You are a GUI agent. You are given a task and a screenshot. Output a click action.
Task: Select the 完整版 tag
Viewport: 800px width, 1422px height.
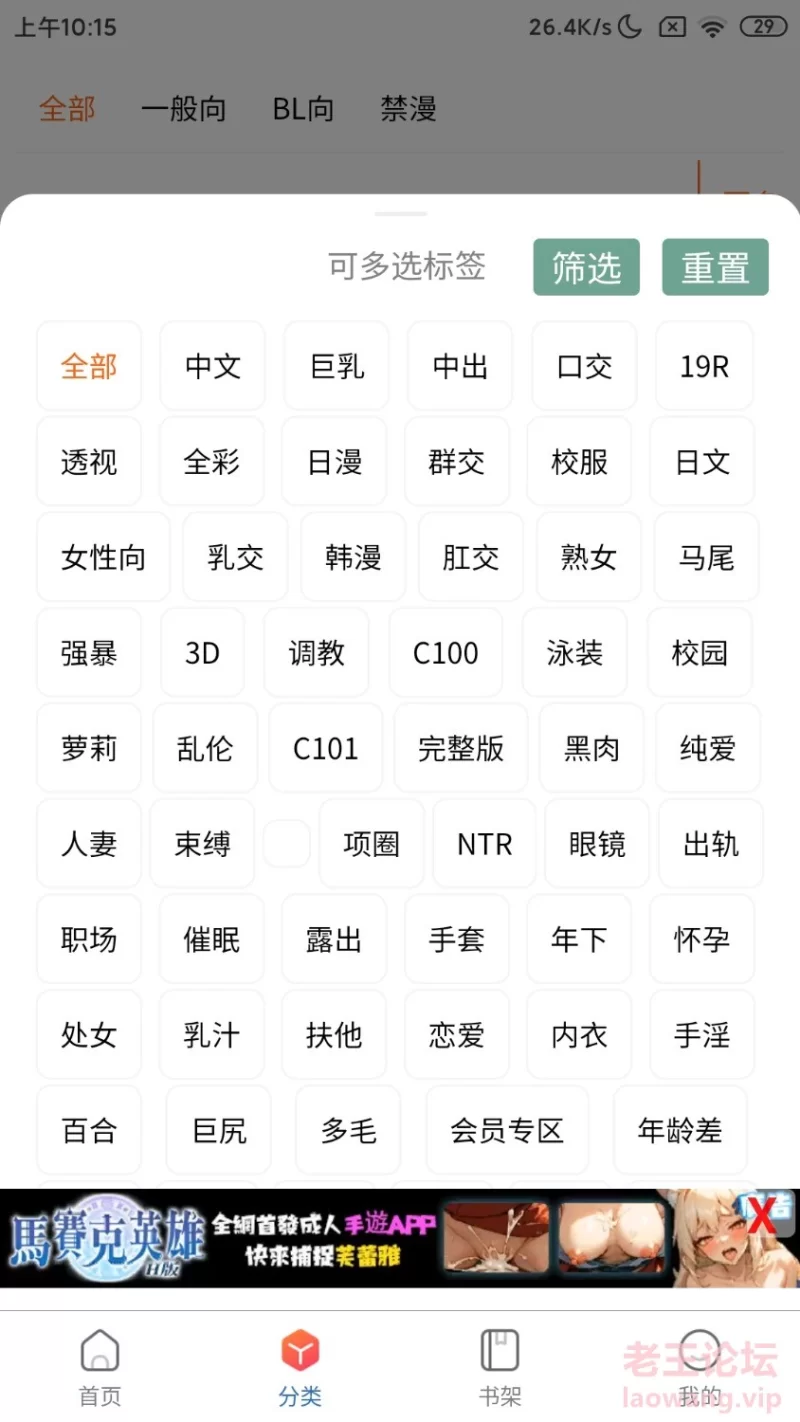461,748
